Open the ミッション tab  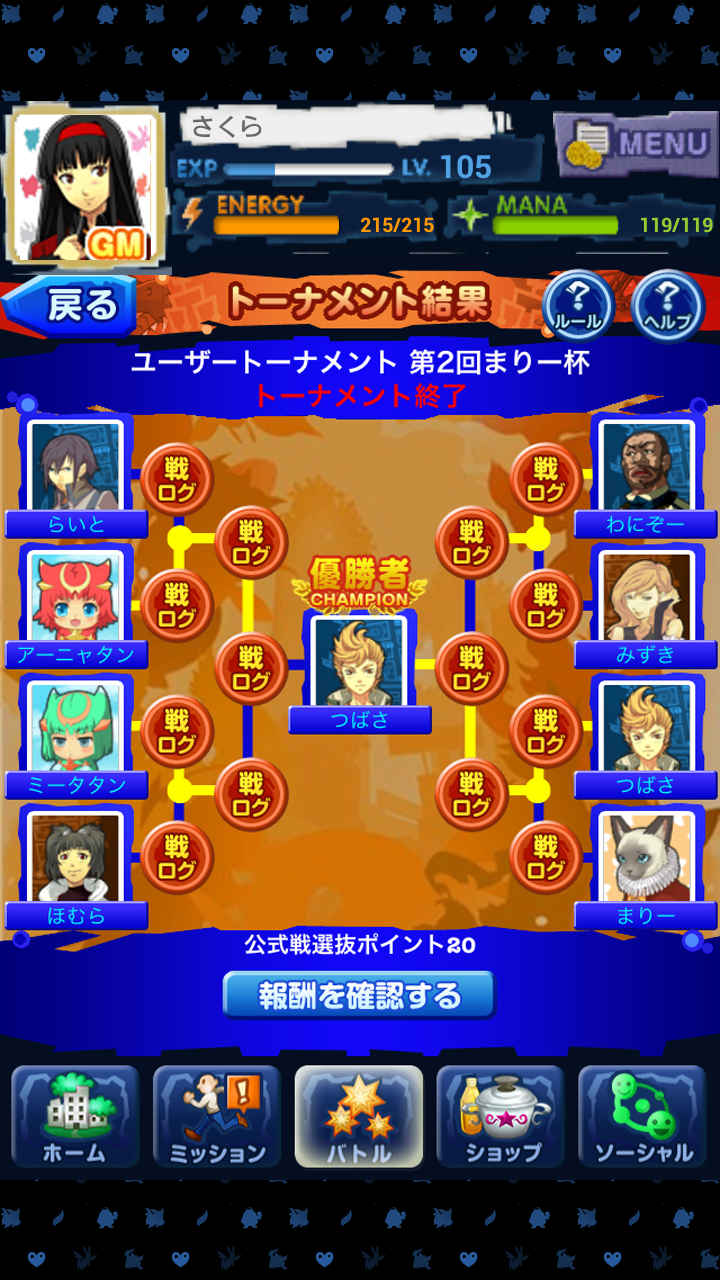pos(217,1117)
